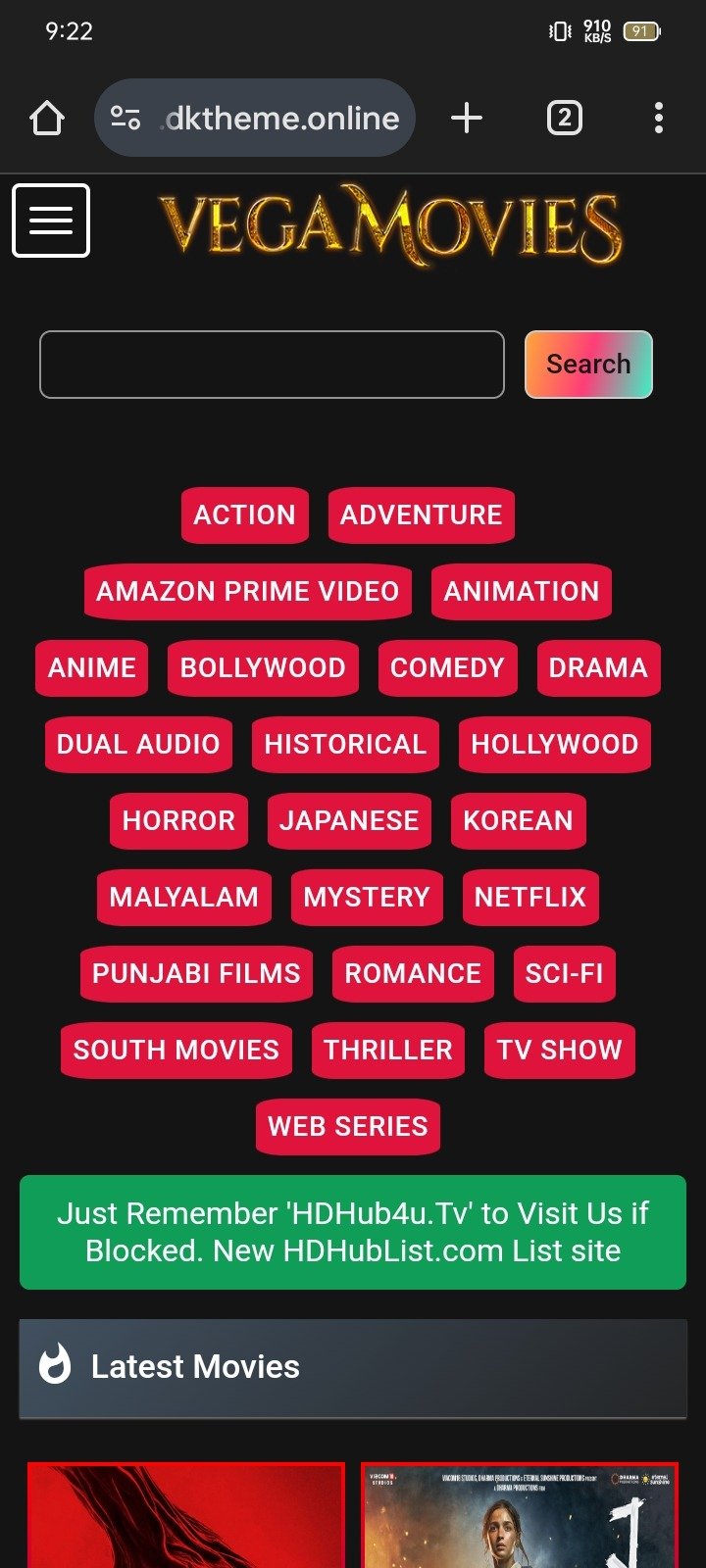Tap the browser home icon

click(47, 119)
